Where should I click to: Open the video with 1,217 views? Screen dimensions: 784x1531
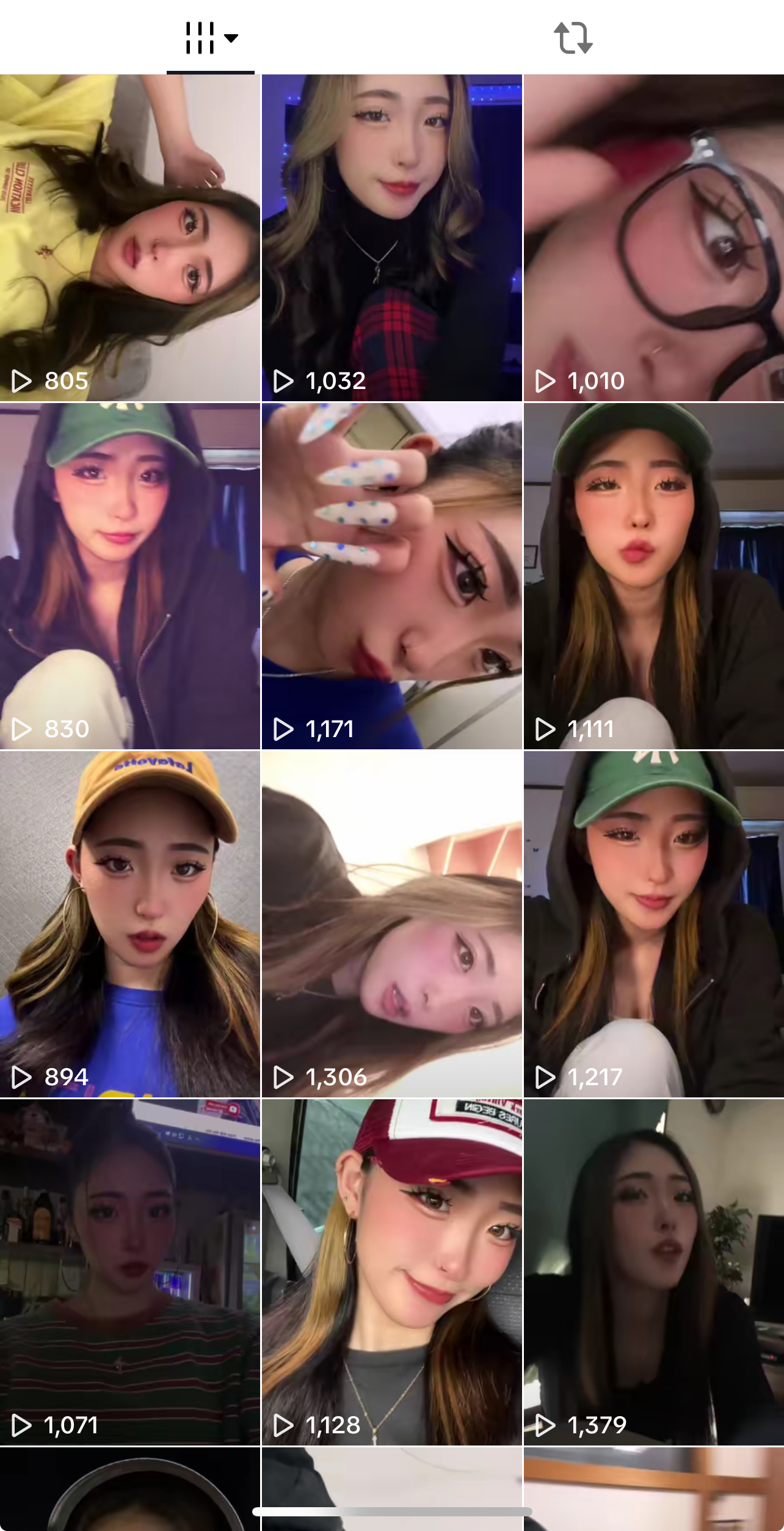tap(653, 924)
